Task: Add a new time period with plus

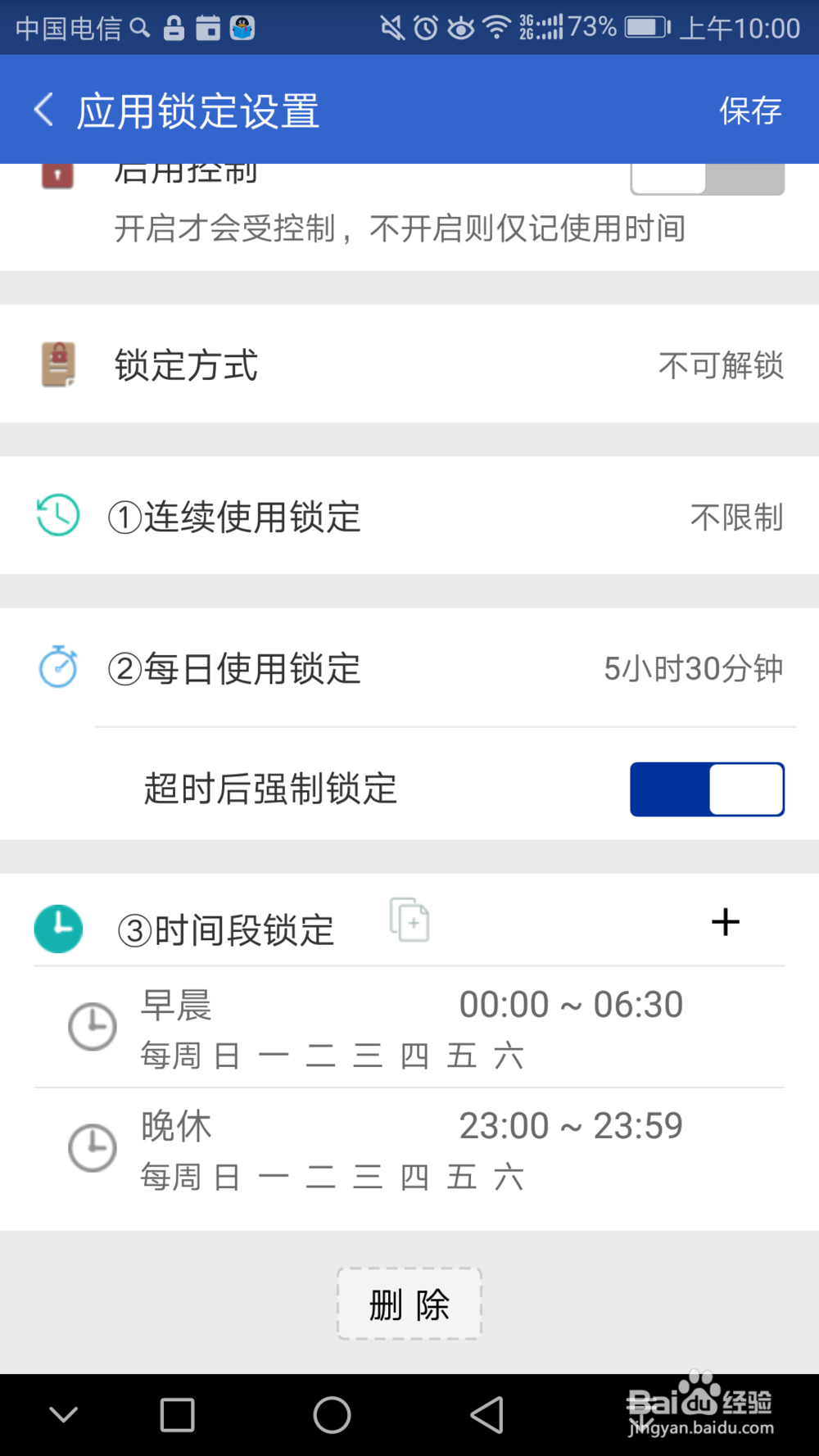Action: (725, 922)
